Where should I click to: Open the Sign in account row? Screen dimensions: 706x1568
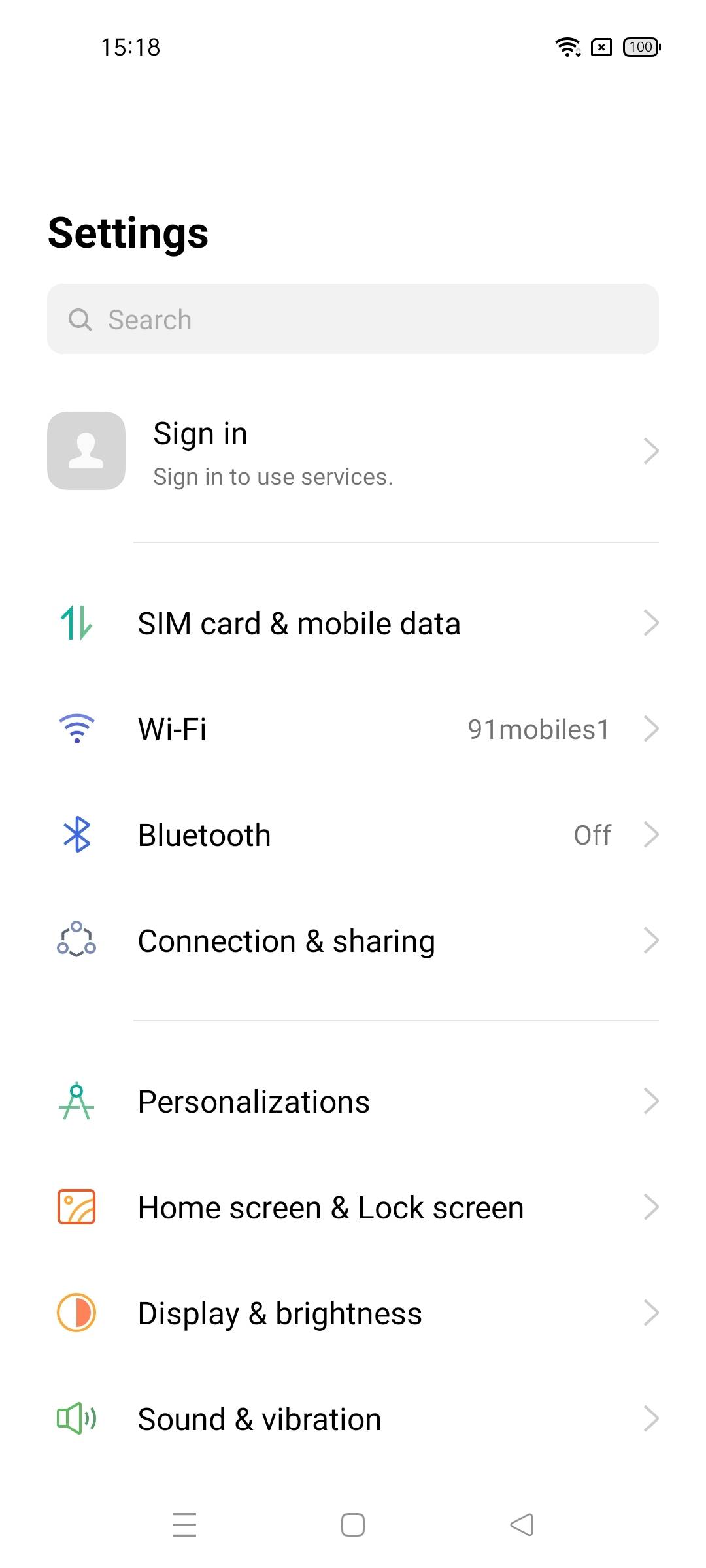click(353, 451)
